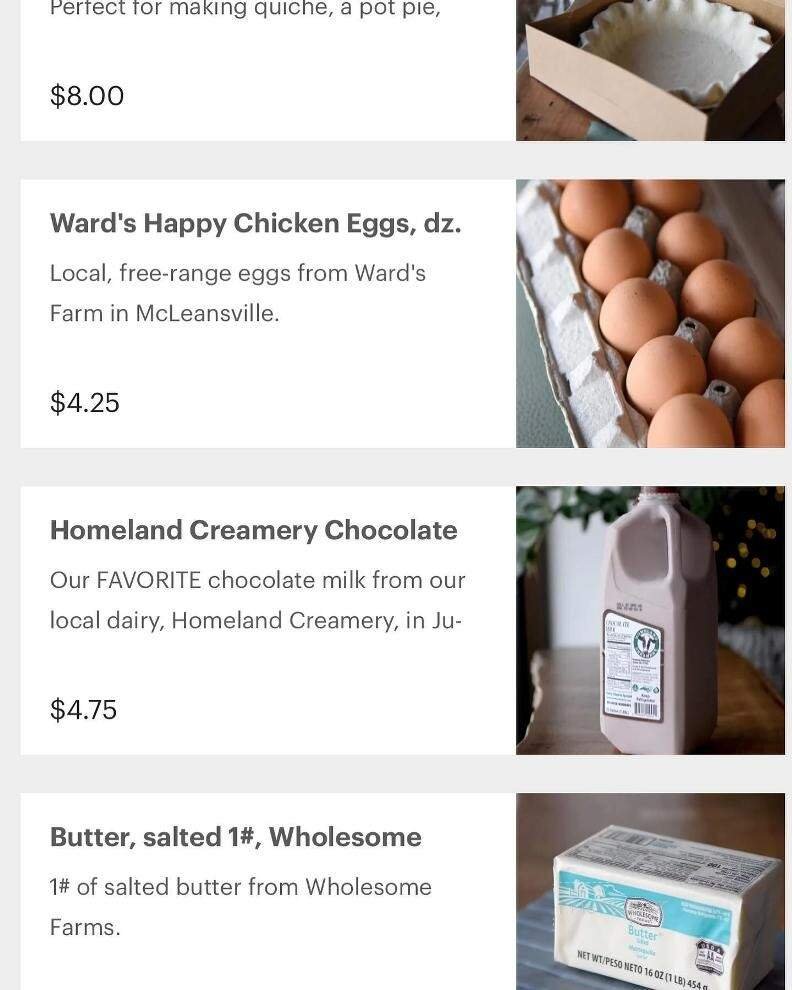View the eggs carton photo

[650, 313]
